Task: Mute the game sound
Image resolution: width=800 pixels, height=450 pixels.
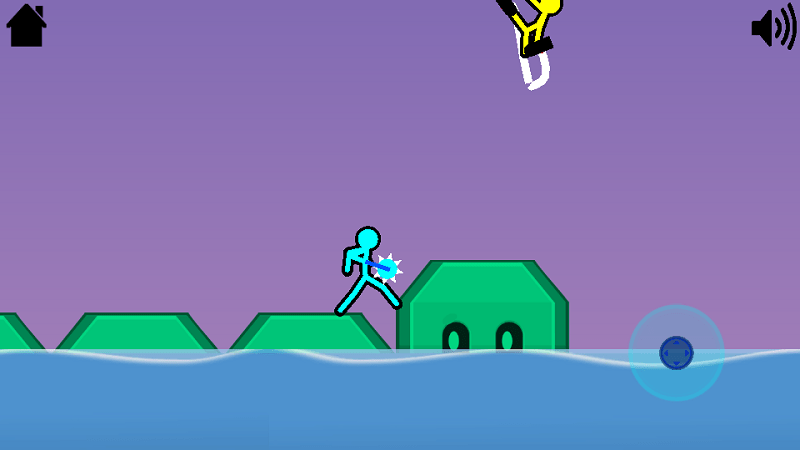Action: tap(772, 27)
